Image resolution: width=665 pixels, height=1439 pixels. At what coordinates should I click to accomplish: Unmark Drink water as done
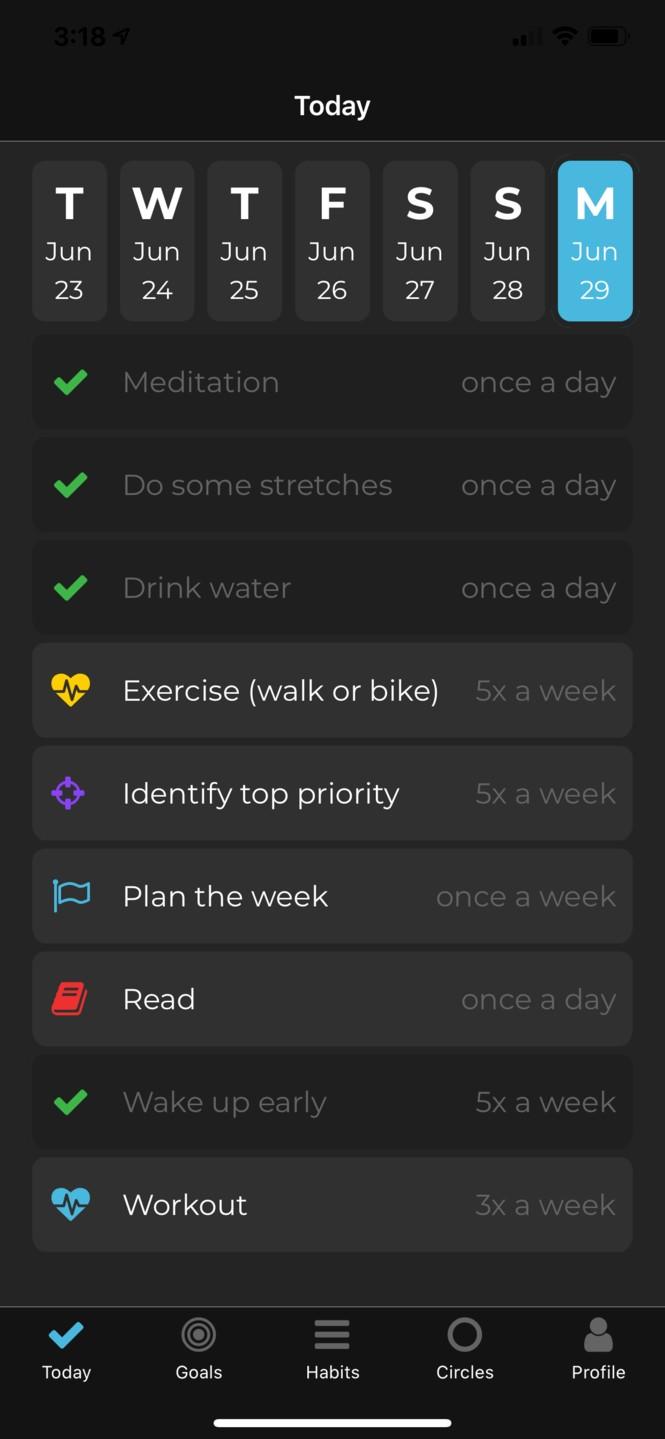click(x=70, y=588)
